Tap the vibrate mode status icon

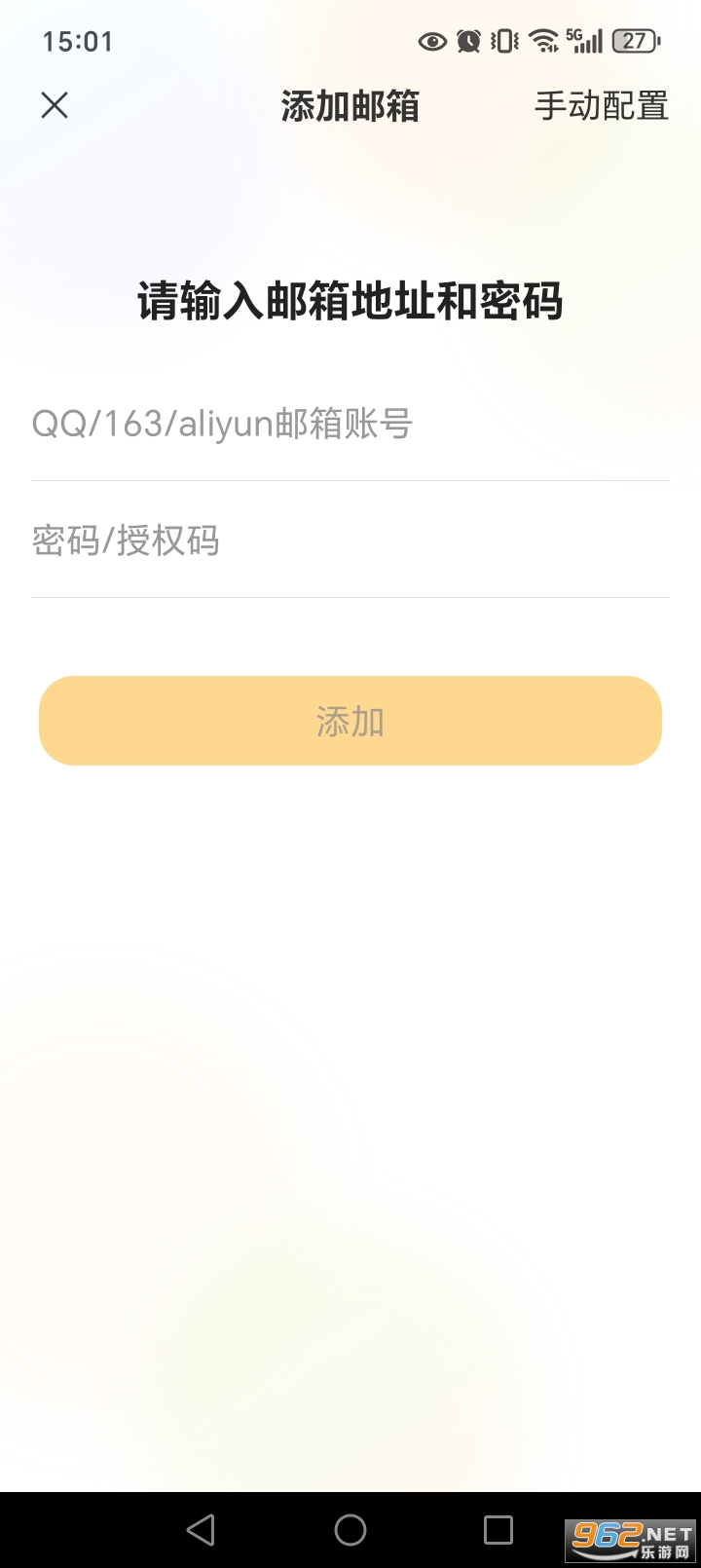point(502,41)
